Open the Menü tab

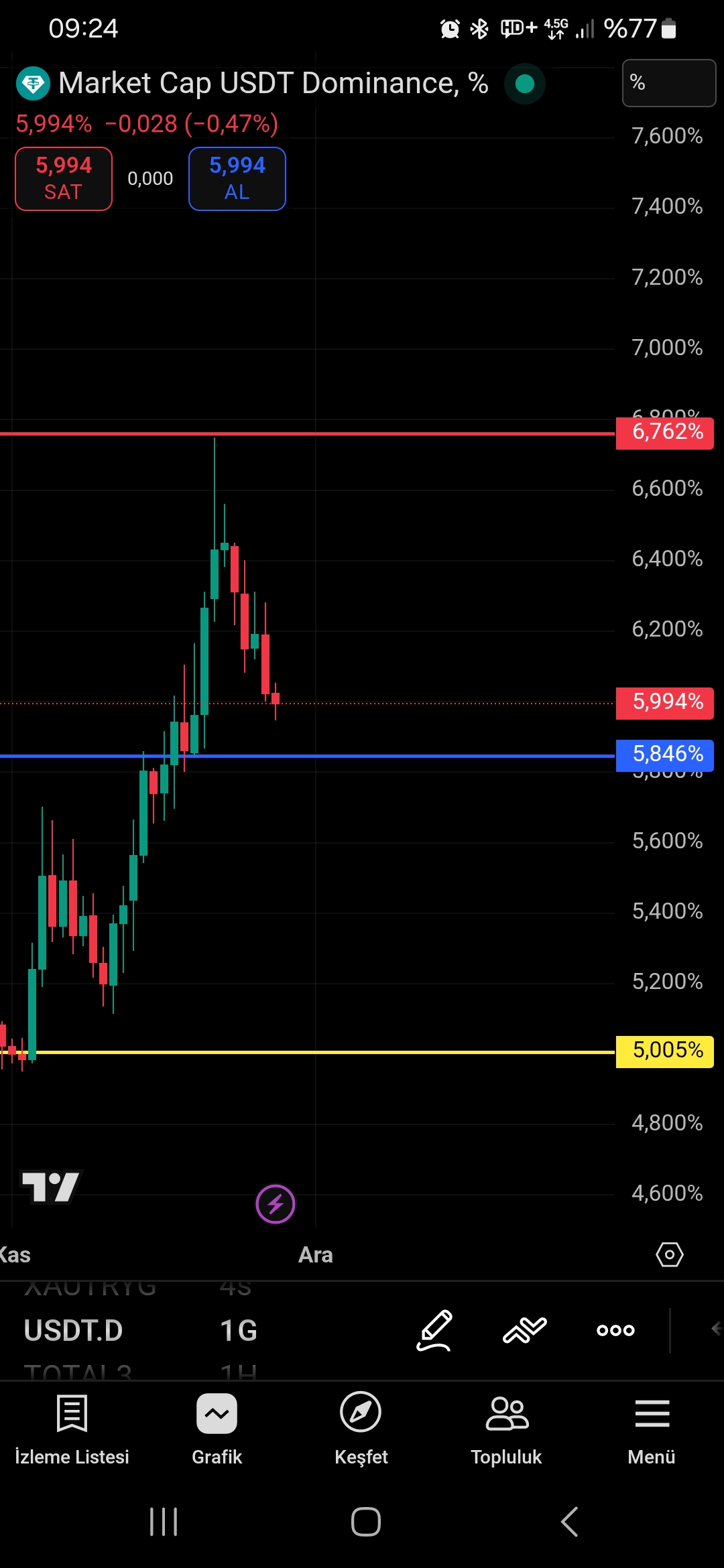click(x=651, y=1429)
